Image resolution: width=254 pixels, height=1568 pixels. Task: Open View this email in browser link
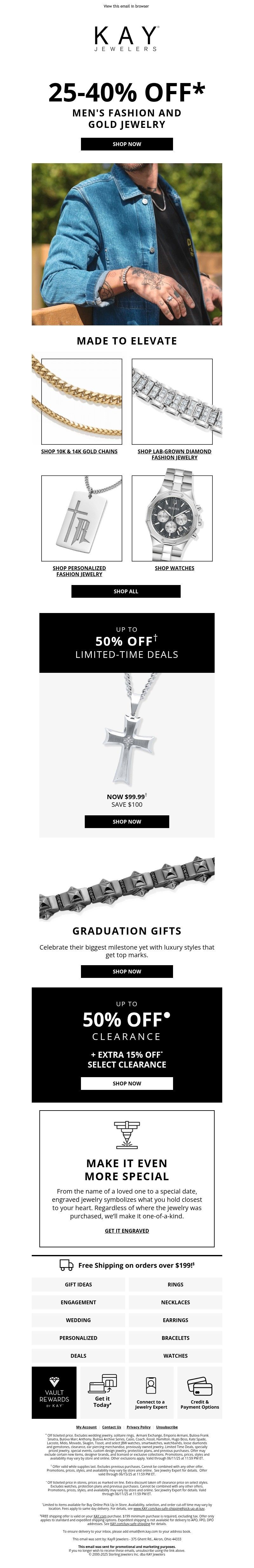point(126,6)
